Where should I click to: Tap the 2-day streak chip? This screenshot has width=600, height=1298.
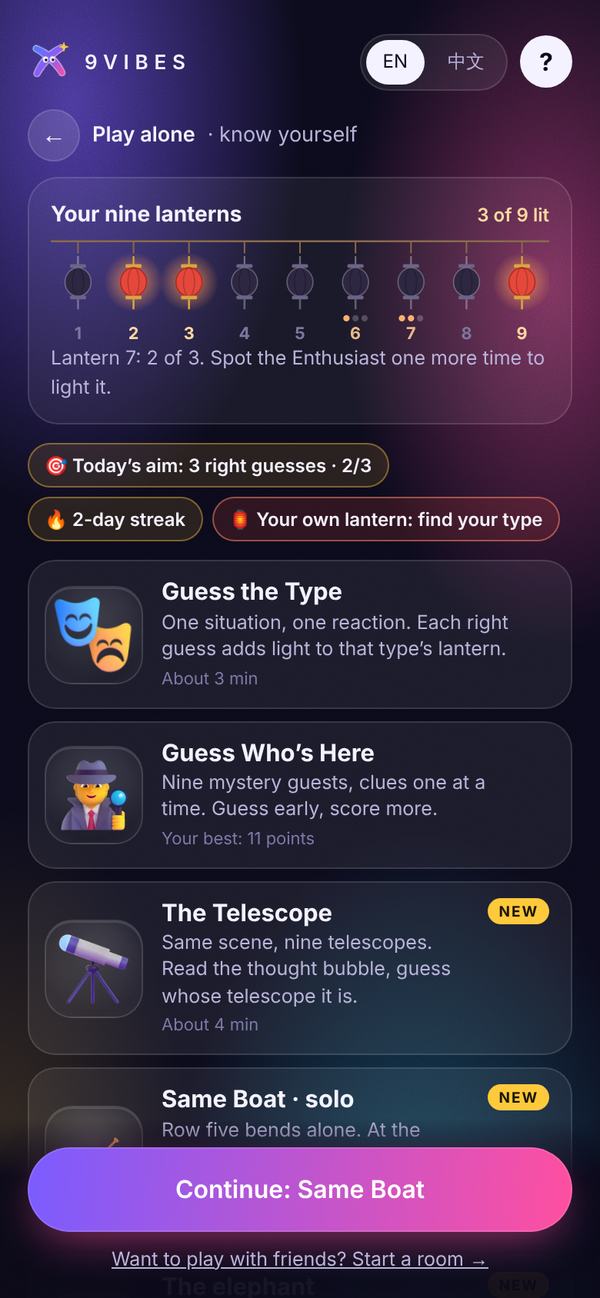pos(115,519)
